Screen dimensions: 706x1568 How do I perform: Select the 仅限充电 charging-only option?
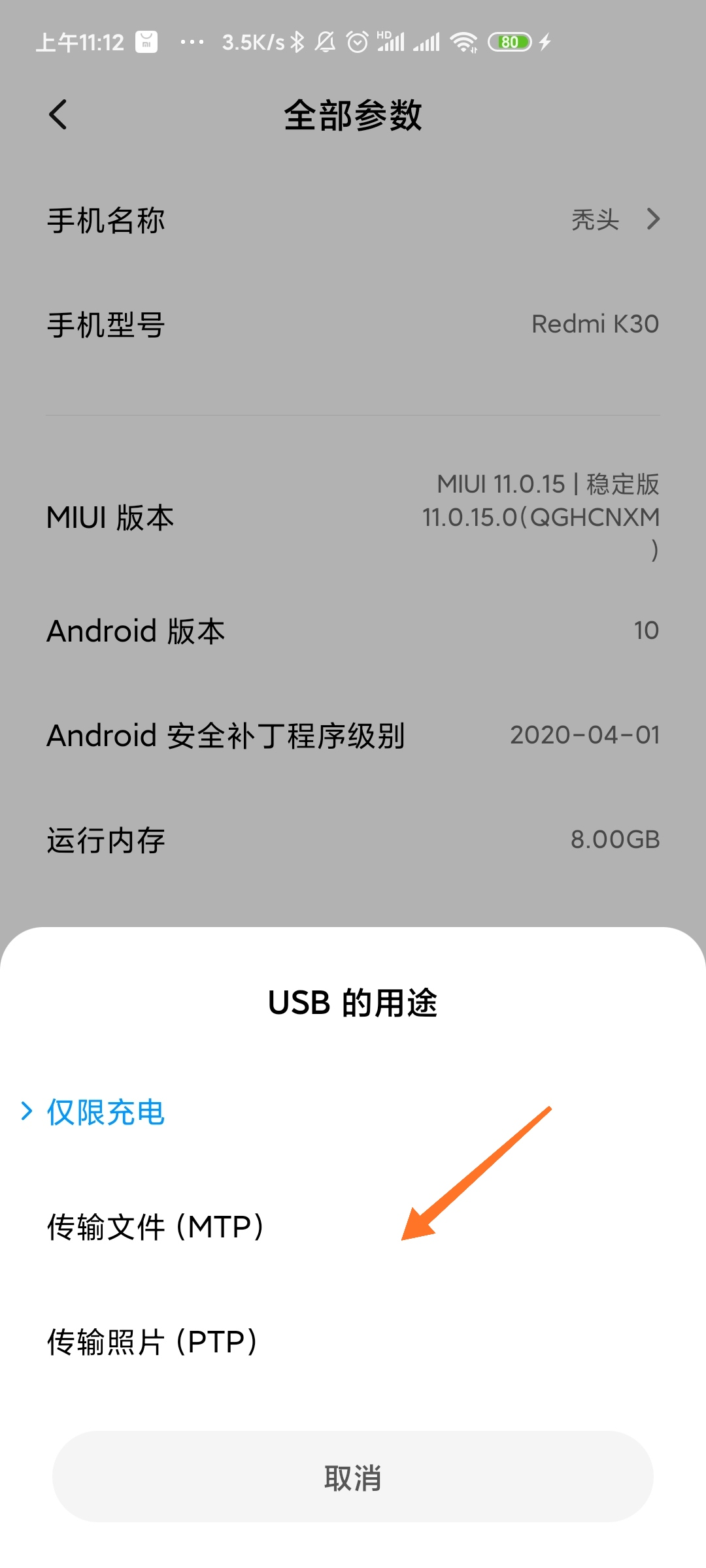coord(105,1113)
